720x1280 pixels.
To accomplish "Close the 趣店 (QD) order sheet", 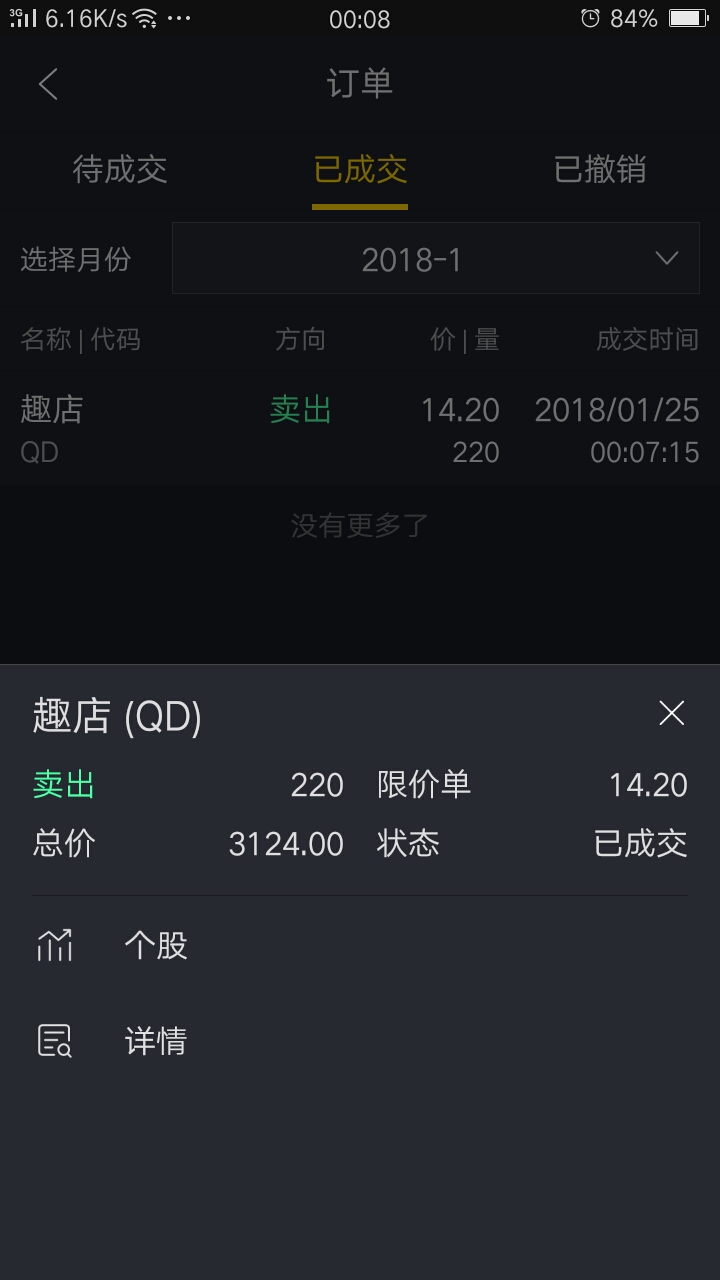I will click(x=671, y=713).
